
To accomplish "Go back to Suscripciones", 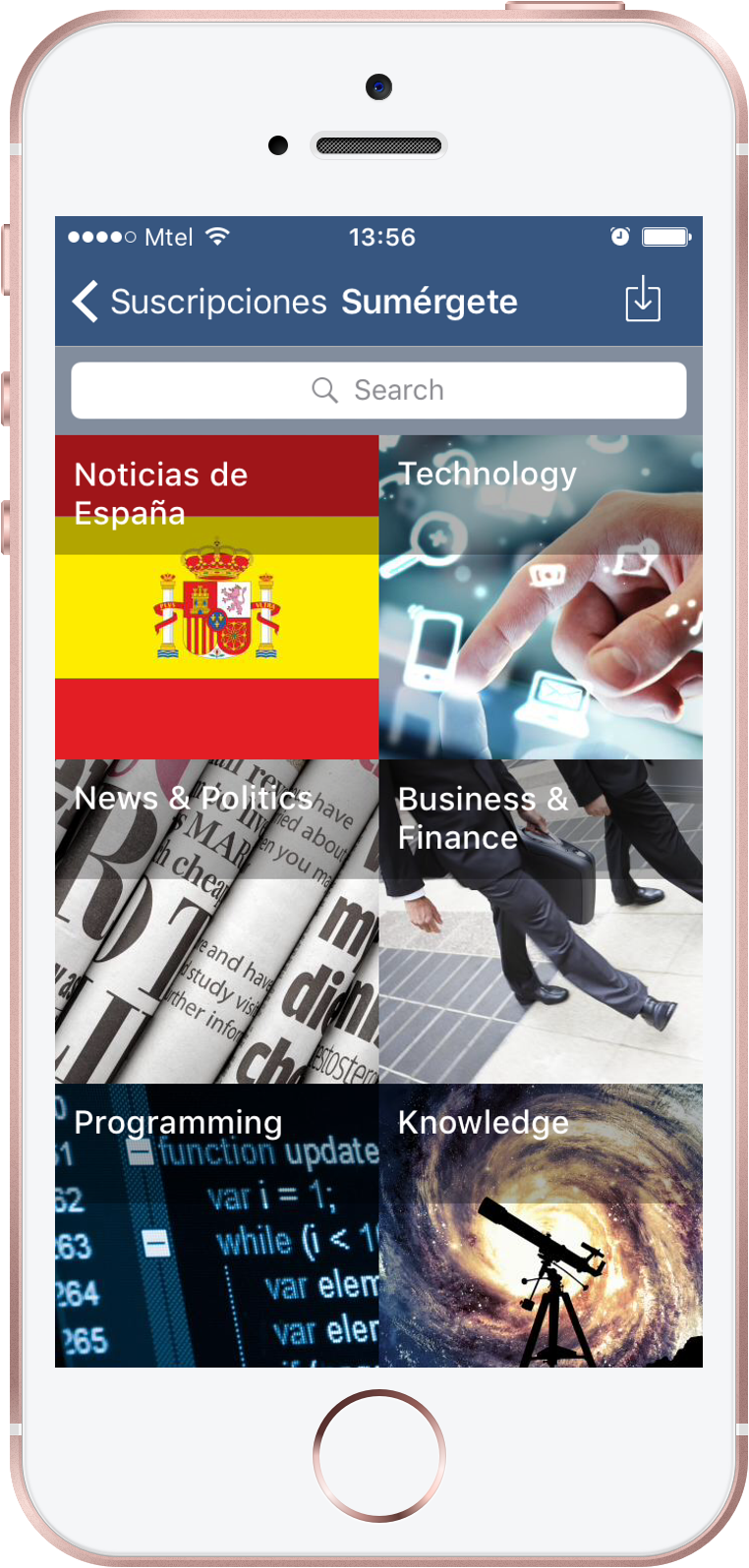I will 197,302.
